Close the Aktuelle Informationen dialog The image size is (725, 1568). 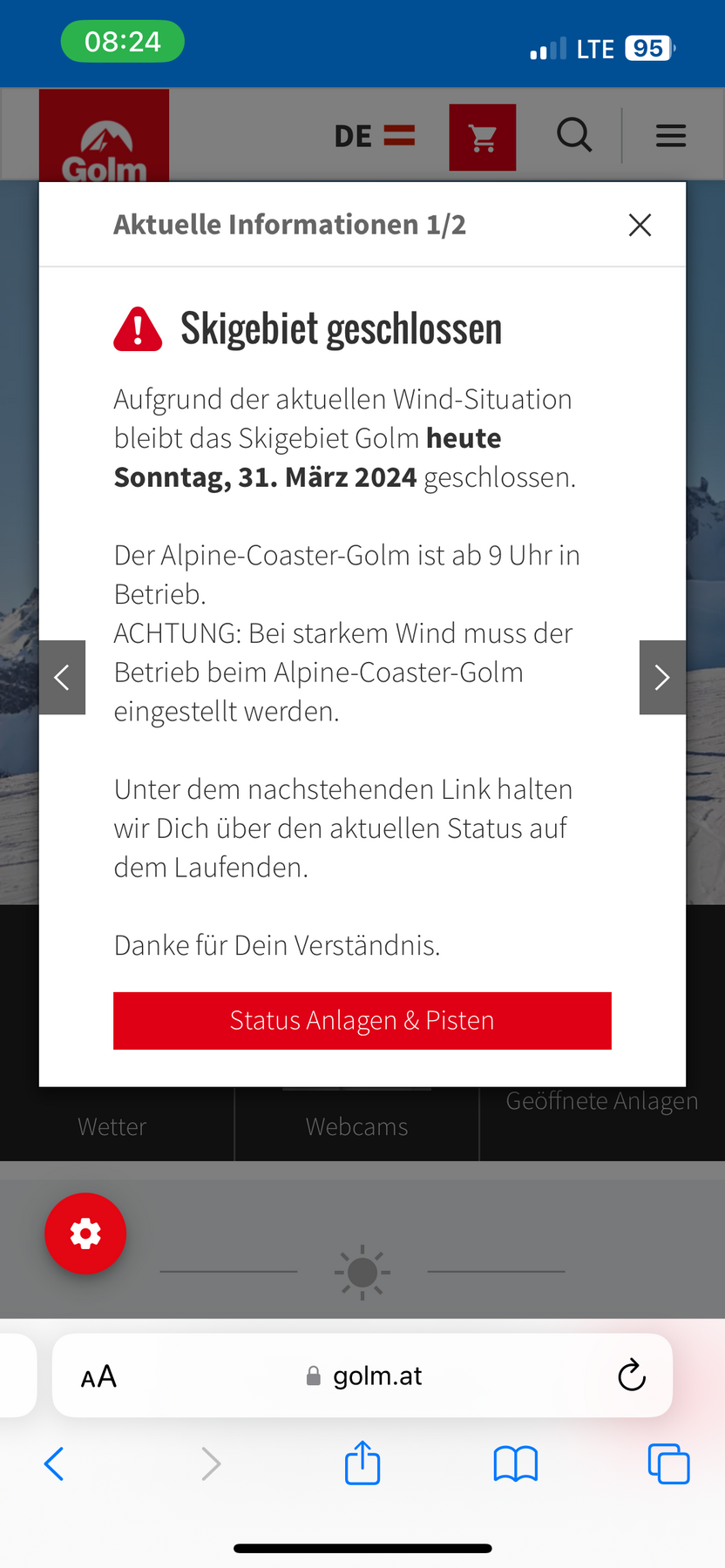(x=640, y=225)
